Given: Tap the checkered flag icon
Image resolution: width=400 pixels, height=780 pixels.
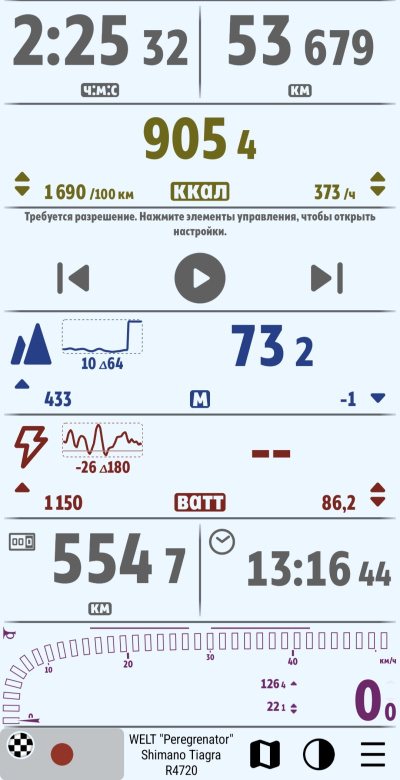Looking at the screenshot, I should (x=20, y=745).
